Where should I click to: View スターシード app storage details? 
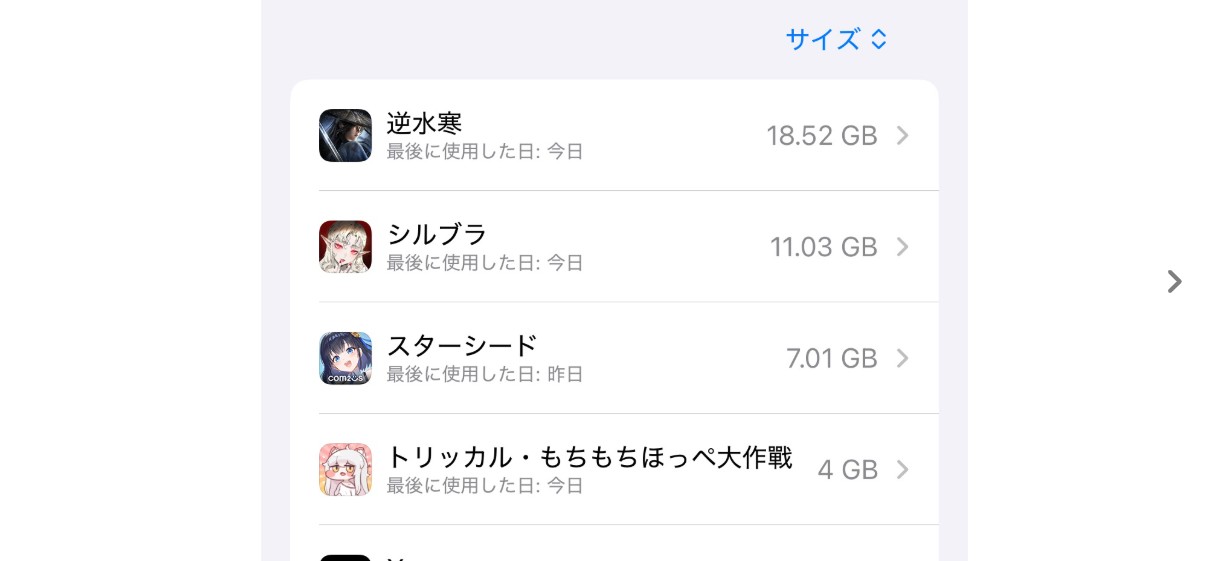click(x=614, y=358)
